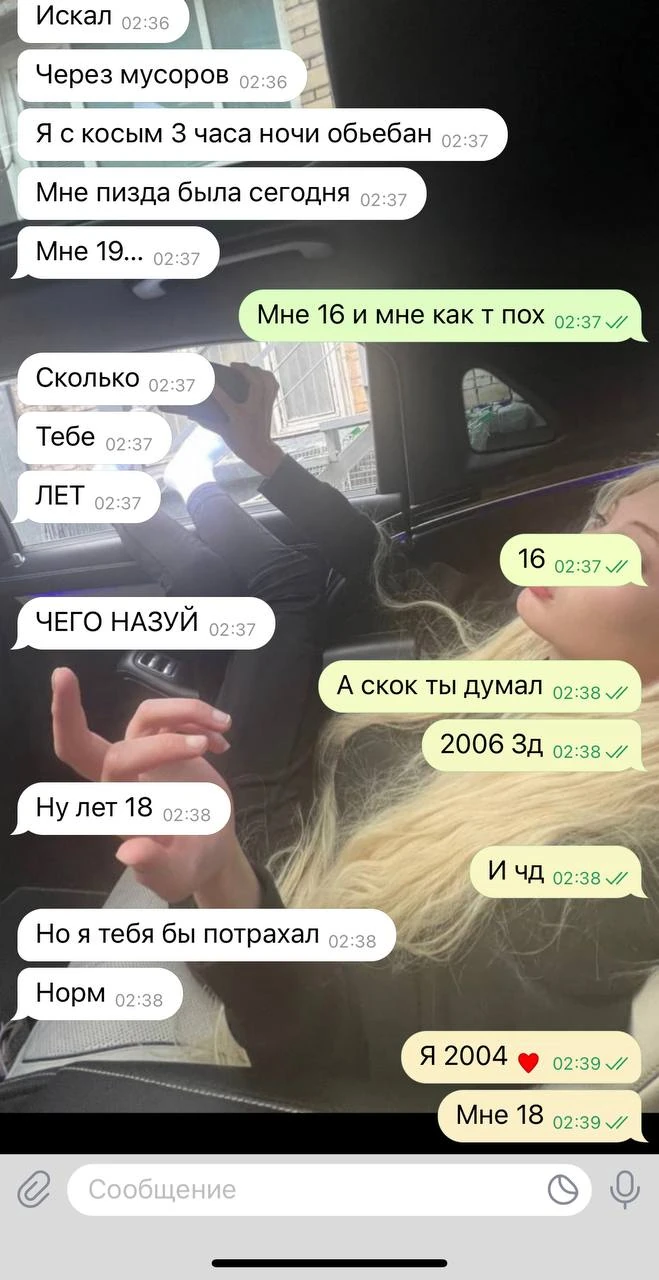Tap the microphone to record voice message
The image size is (659, 1280).
[626, 1189]
